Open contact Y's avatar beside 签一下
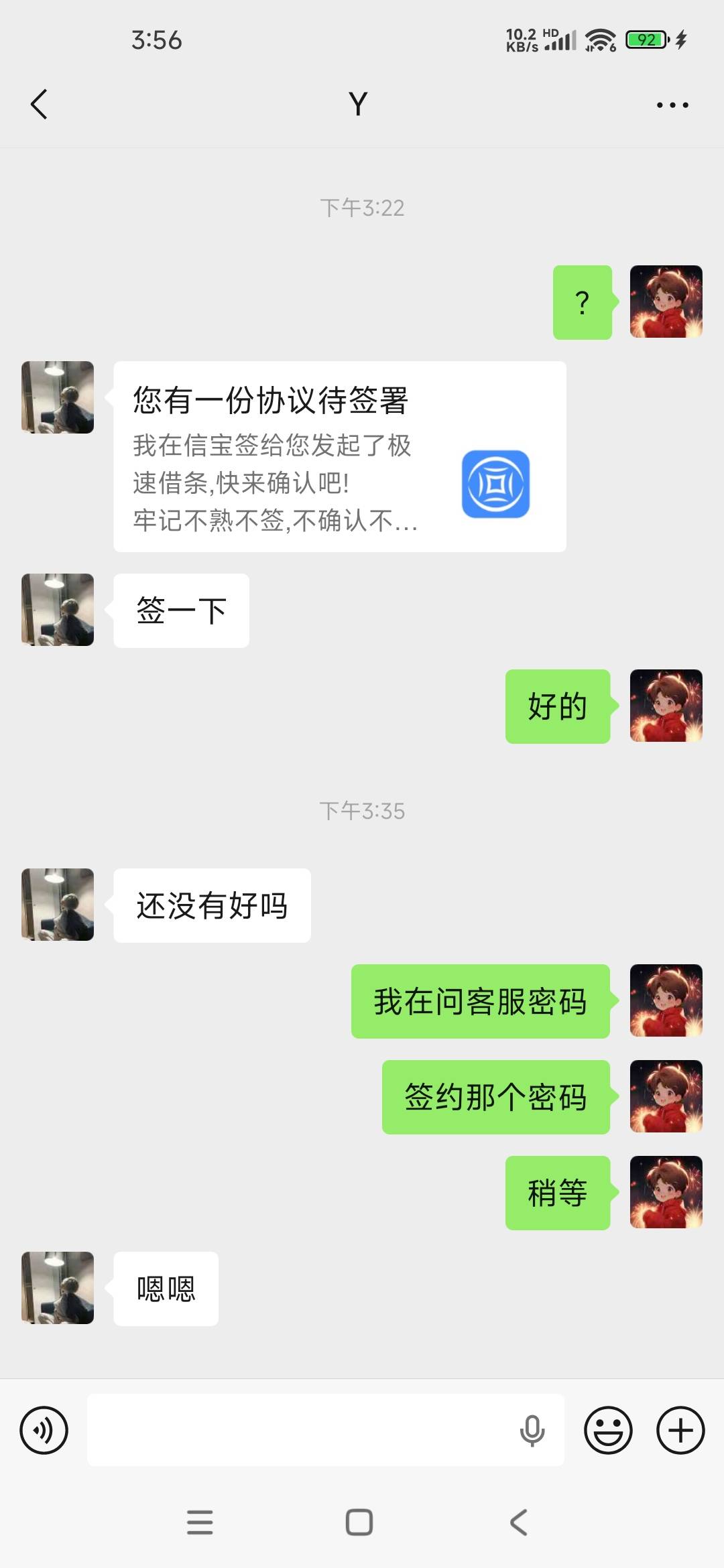The height and width of the screenshot is (1568, 724). pyautogui.click(x=58, y=610)
